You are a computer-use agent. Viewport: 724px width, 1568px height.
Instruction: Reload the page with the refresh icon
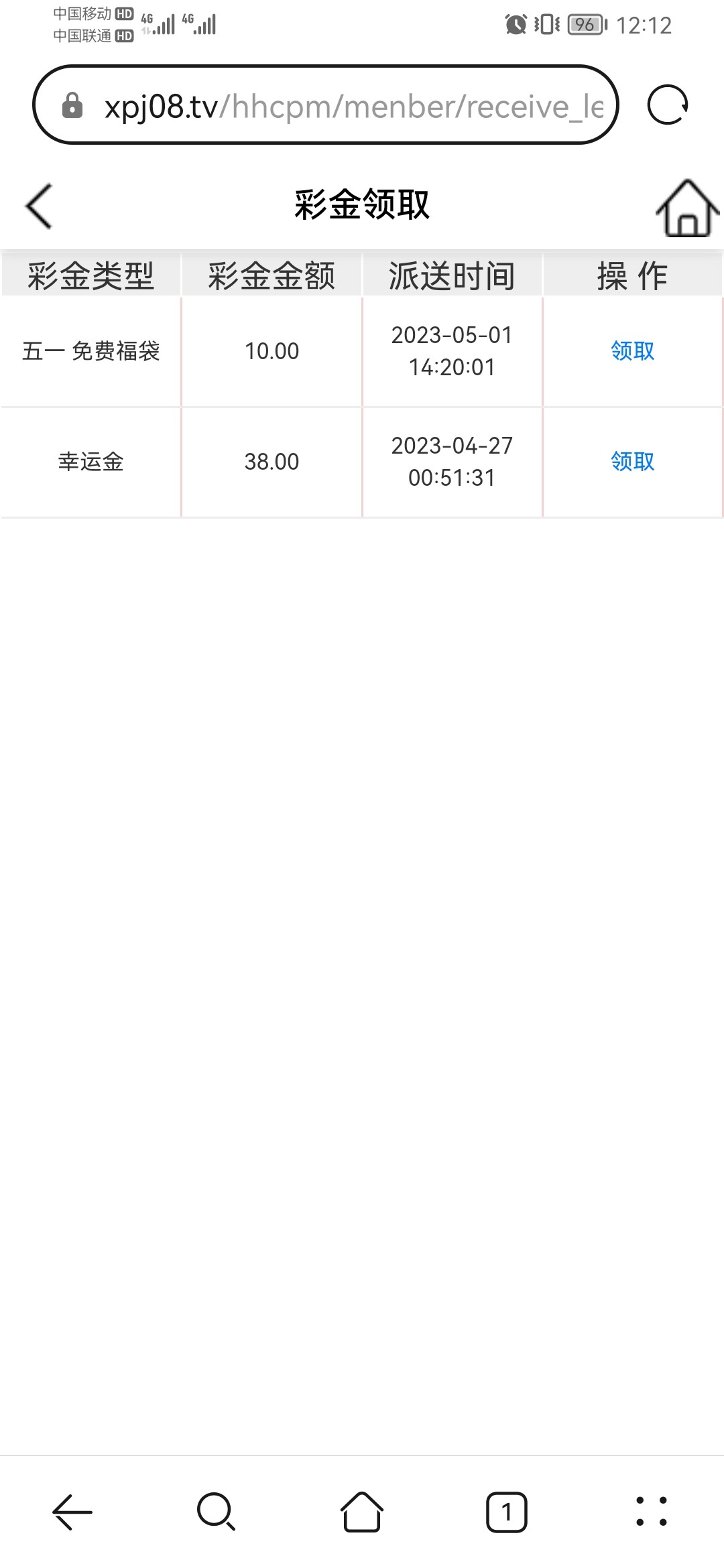(667, 105)
